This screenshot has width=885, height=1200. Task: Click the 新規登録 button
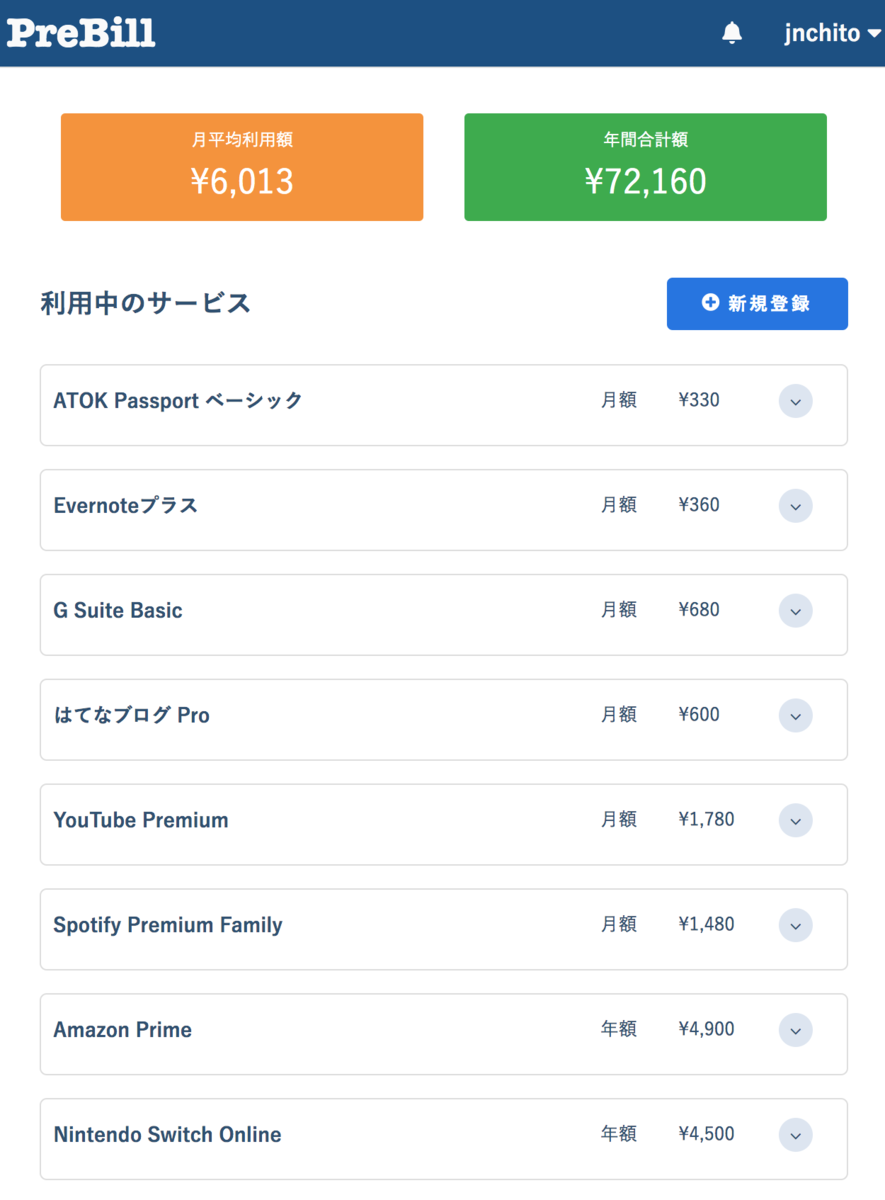(x=757, y=303)
